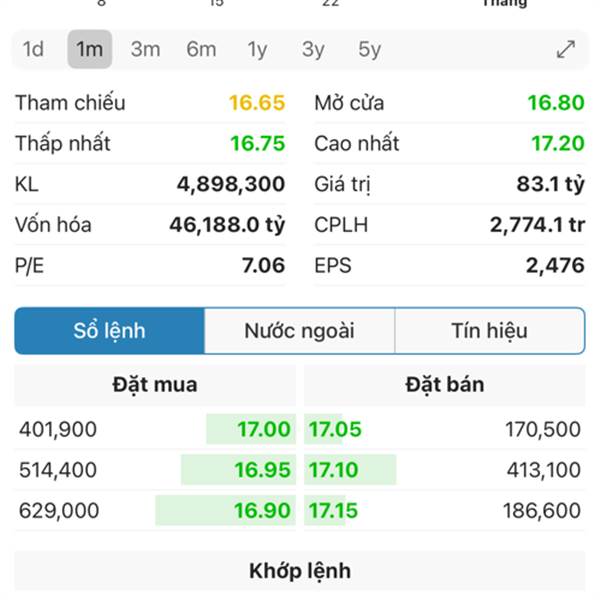
Task: Select the Sổ lệnh tab
Action: tap(109, 331)
